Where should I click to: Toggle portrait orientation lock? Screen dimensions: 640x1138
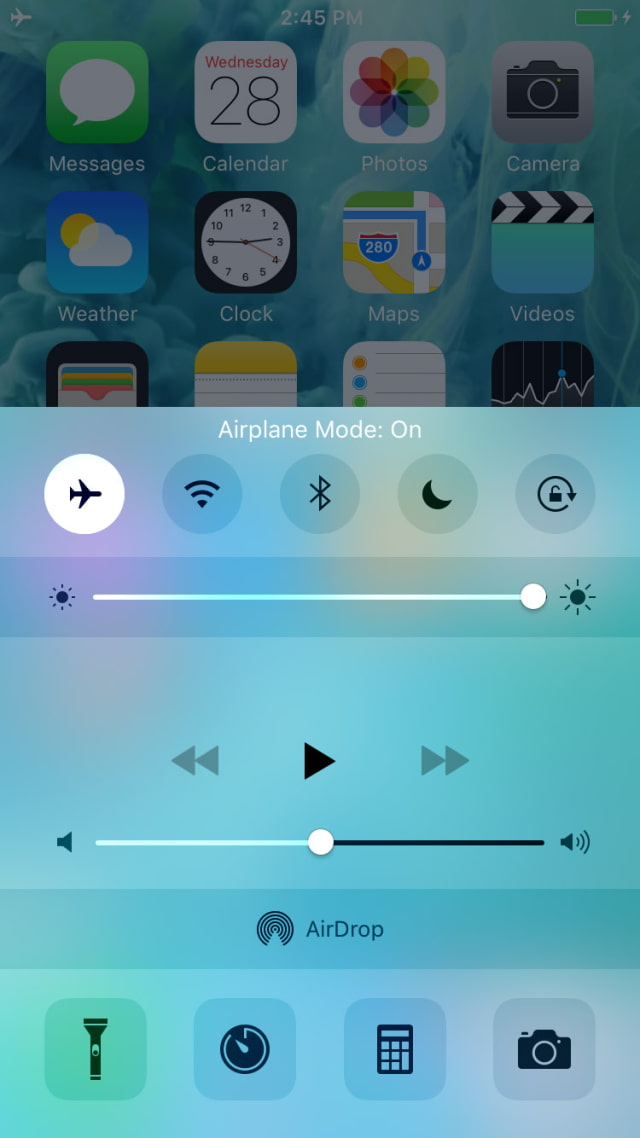coord(555,494)
